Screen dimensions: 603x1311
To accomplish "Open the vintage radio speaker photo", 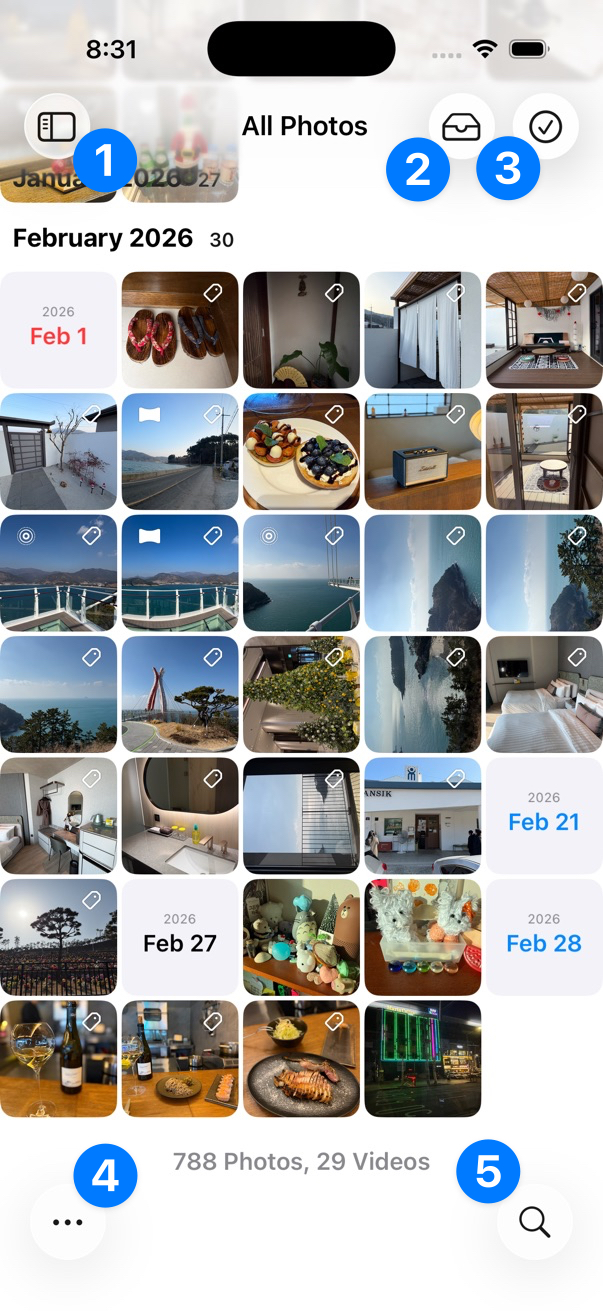I will point(422,452).
